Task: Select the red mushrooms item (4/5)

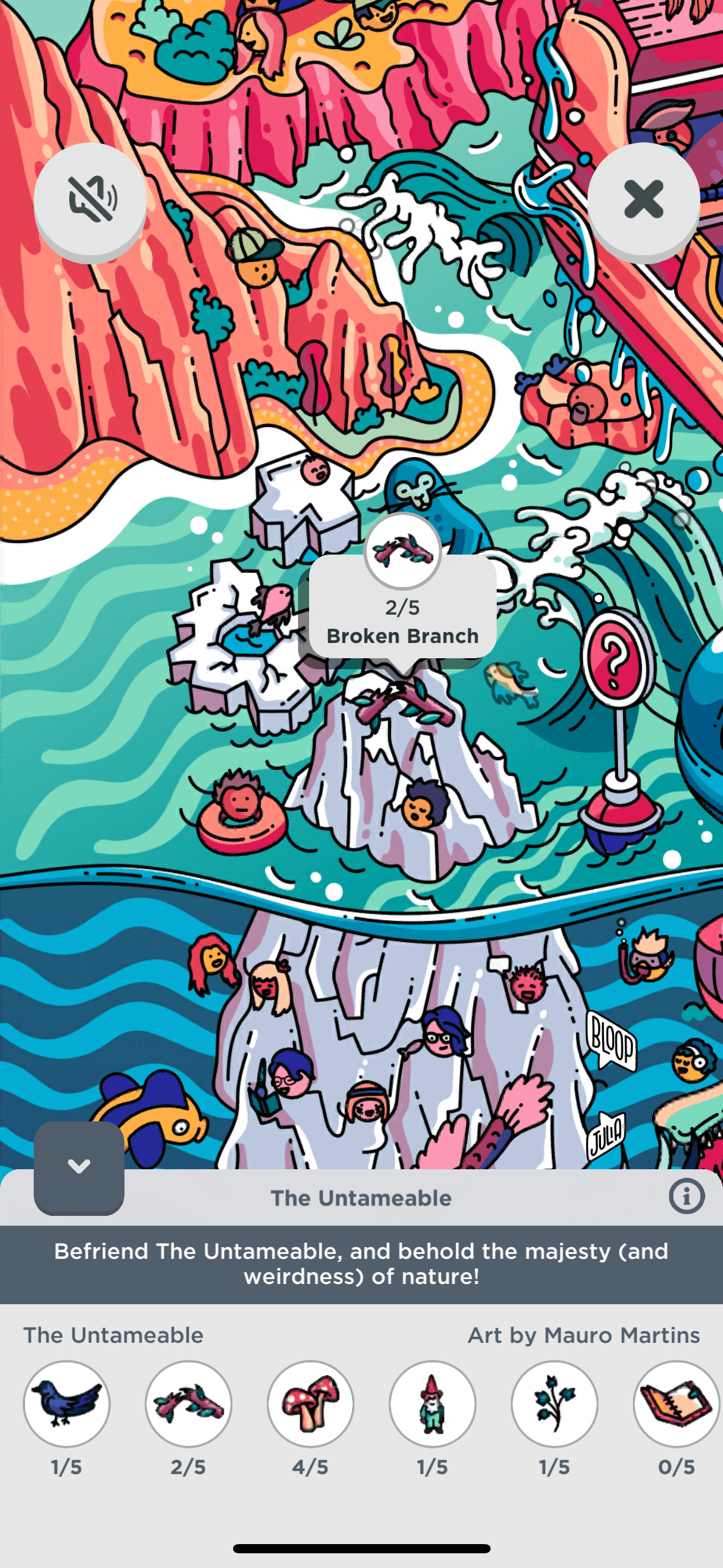Action: click(x=311, y=1404)
